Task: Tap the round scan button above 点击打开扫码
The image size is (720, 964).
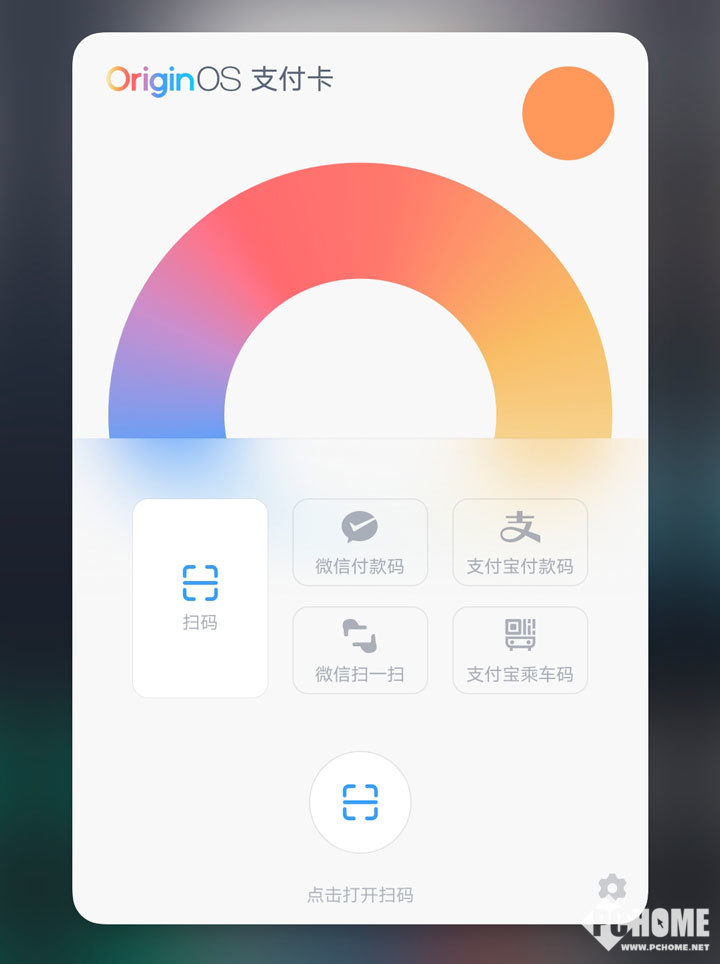Action: pyautogui.click(x=360, y=802)
